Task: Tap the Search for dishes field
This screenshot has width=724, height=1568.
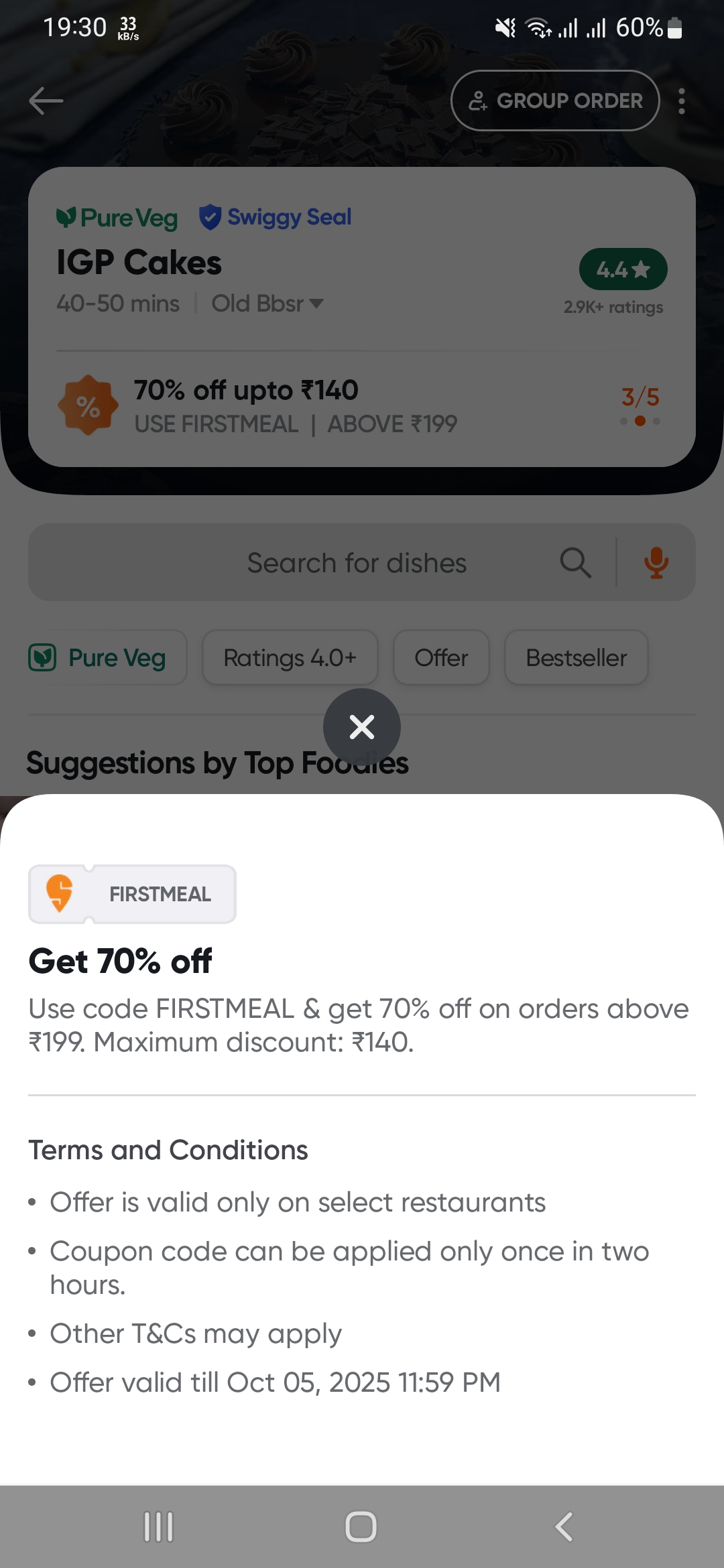Action: [x=356, y=563]
